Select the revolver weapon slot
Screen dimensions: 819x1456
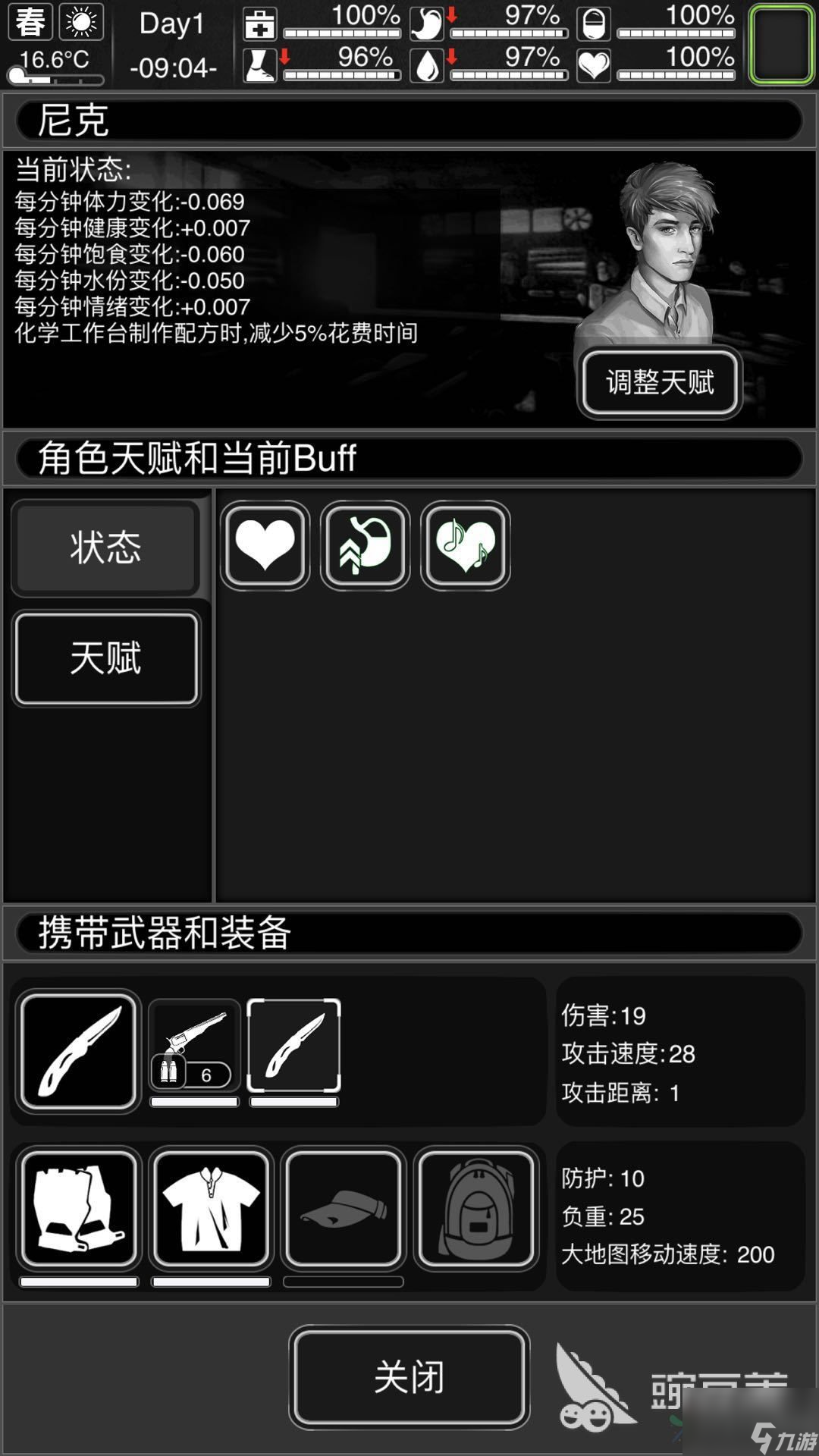pyautogui.click(x=195, y=1046)
